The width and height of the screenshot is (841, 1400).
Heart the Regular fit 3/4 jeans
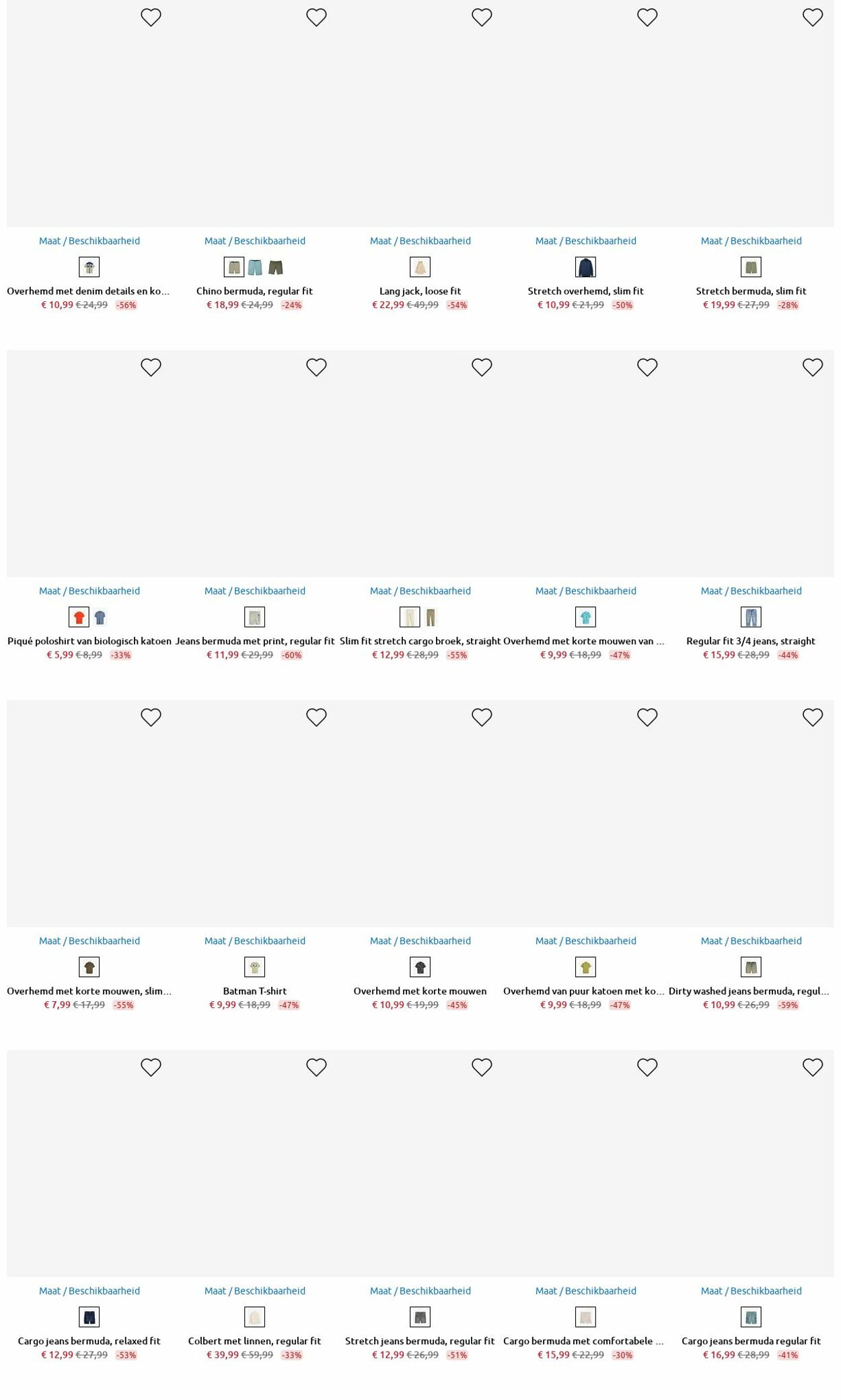coord(813,367)
